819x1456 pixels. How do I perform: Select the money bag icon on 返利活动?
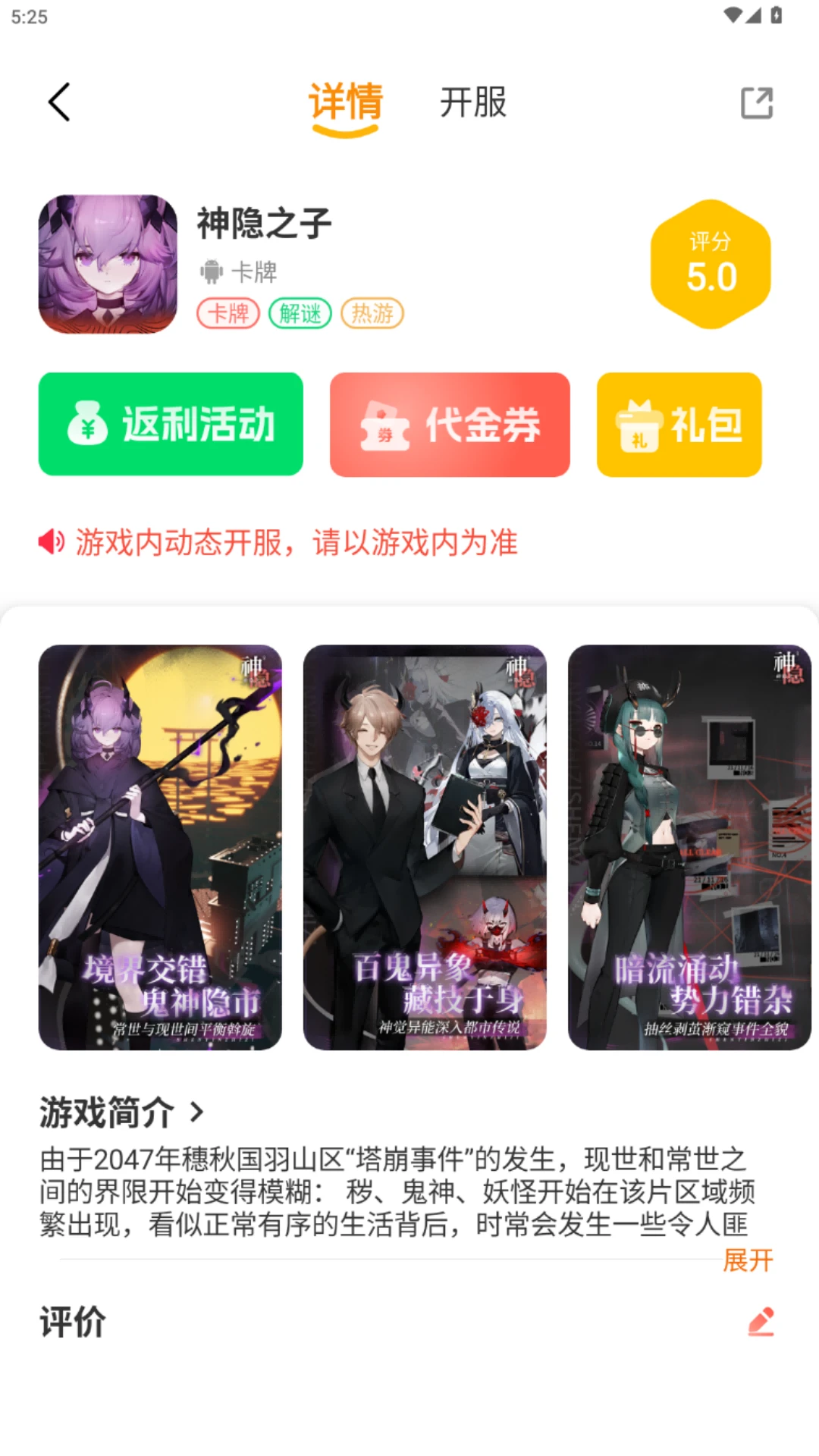click(86, 425)
